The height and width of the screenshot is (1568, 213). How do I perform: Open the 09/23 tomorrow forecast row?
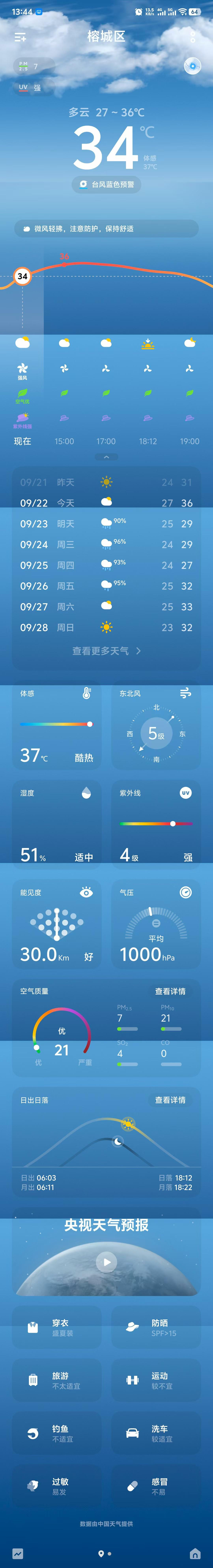click(x=106, y=523)
